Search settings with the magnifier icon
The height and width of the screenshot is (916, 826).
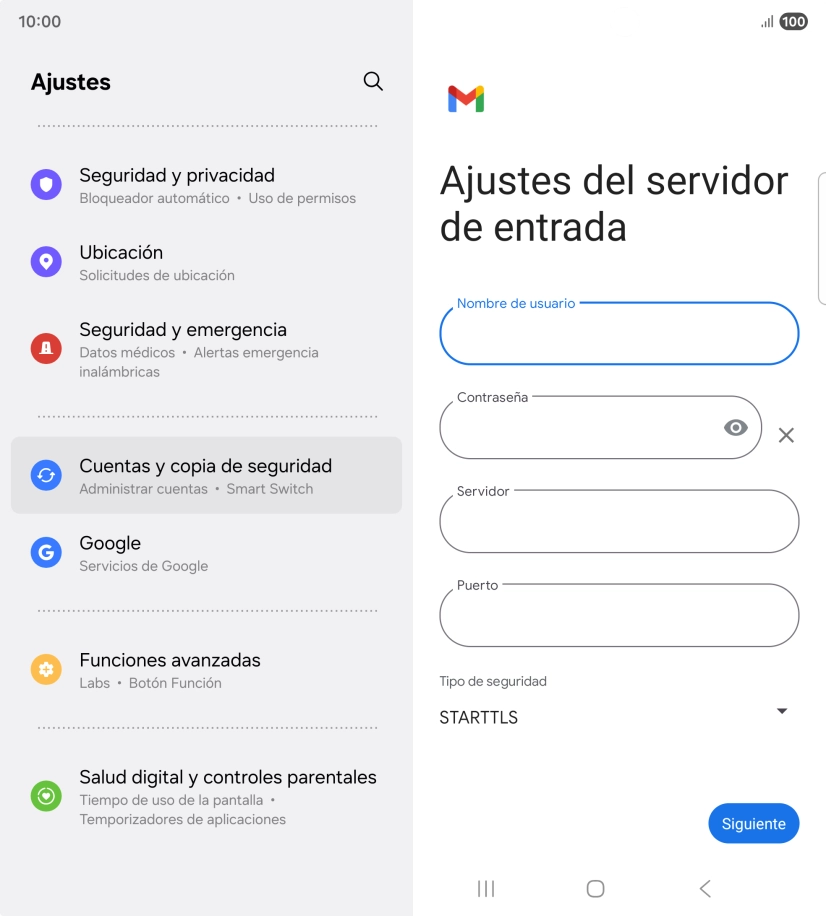[373, 82]
